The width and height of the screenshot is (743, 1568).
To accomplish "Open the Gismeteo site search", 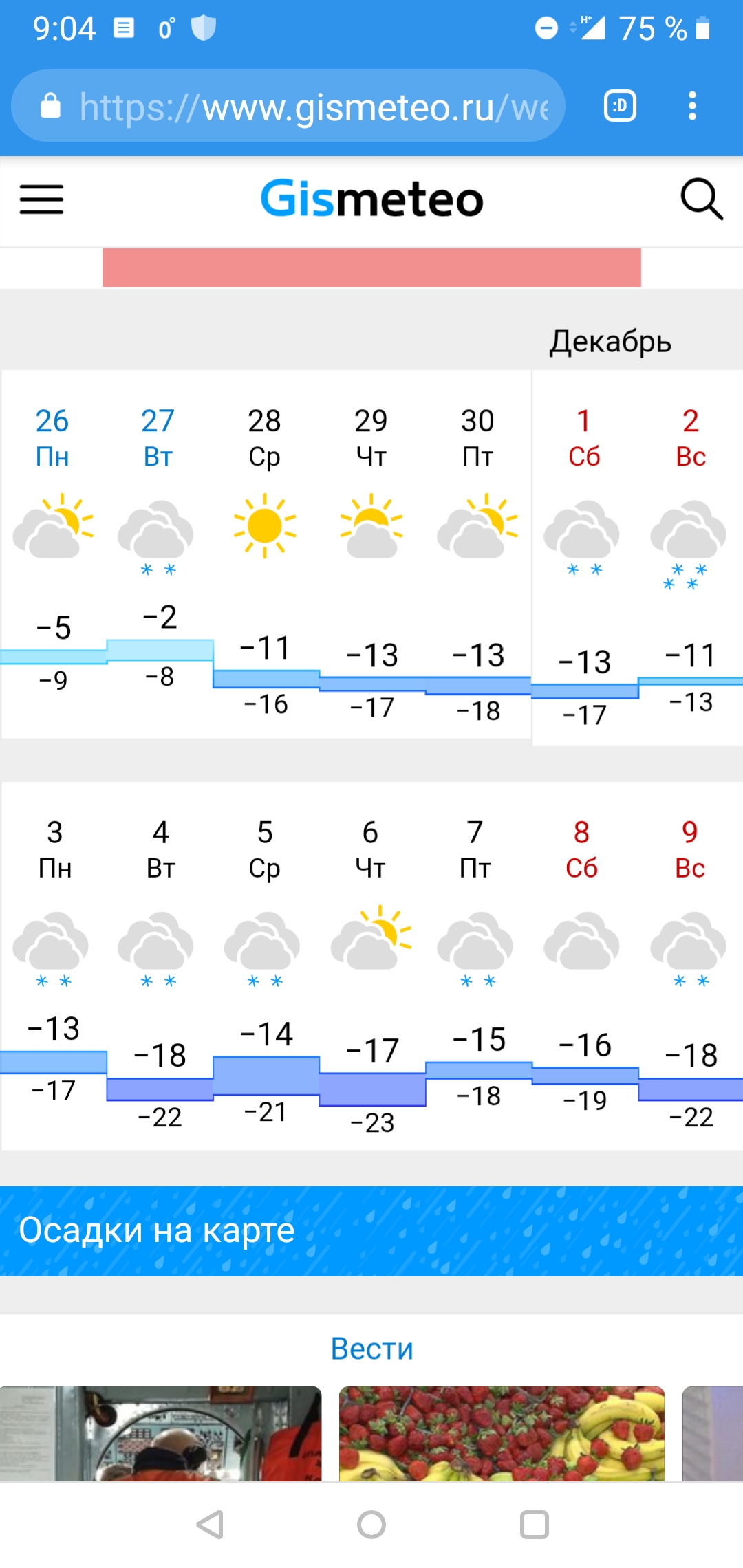I will 701,199.
